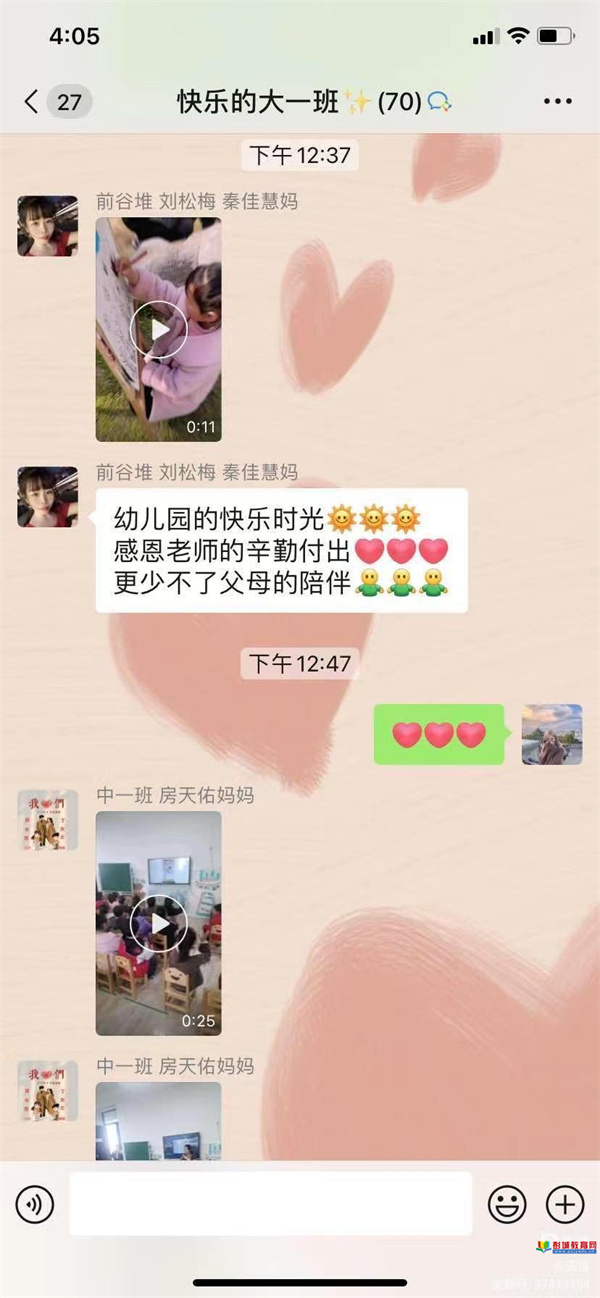Go back to the chat list
The image size is (600, 1298).
click(x=32, y=102)
